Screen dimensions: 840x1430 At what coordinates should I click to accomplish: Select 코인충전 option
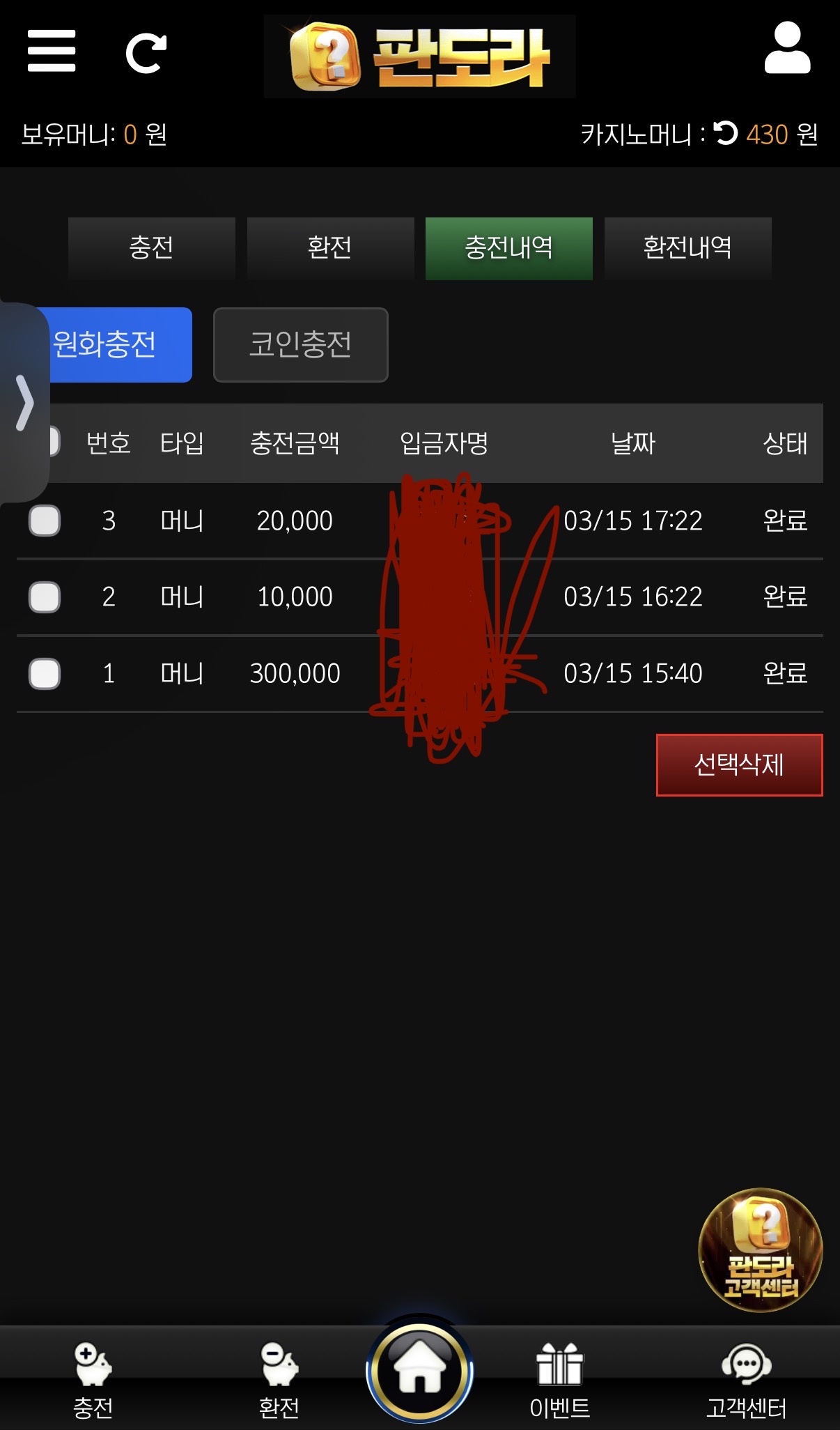pos(300,345)
